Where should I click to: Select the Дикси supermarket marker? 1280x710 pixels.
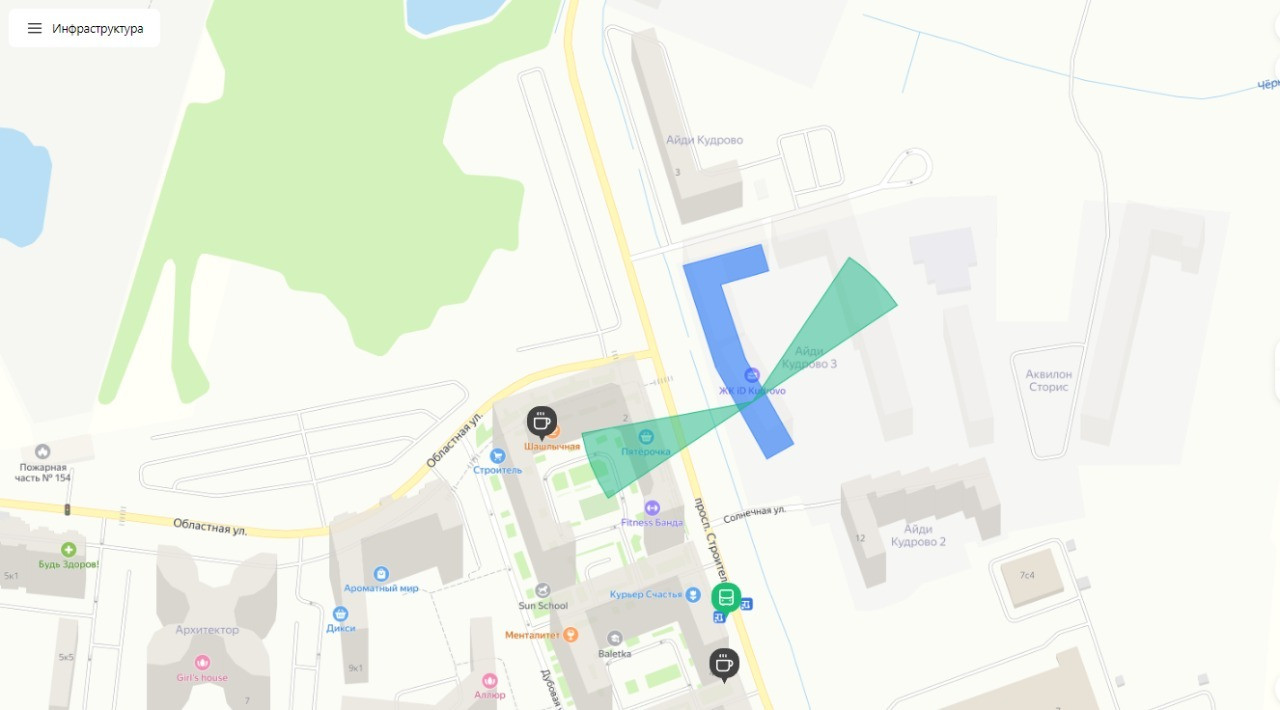340,613
